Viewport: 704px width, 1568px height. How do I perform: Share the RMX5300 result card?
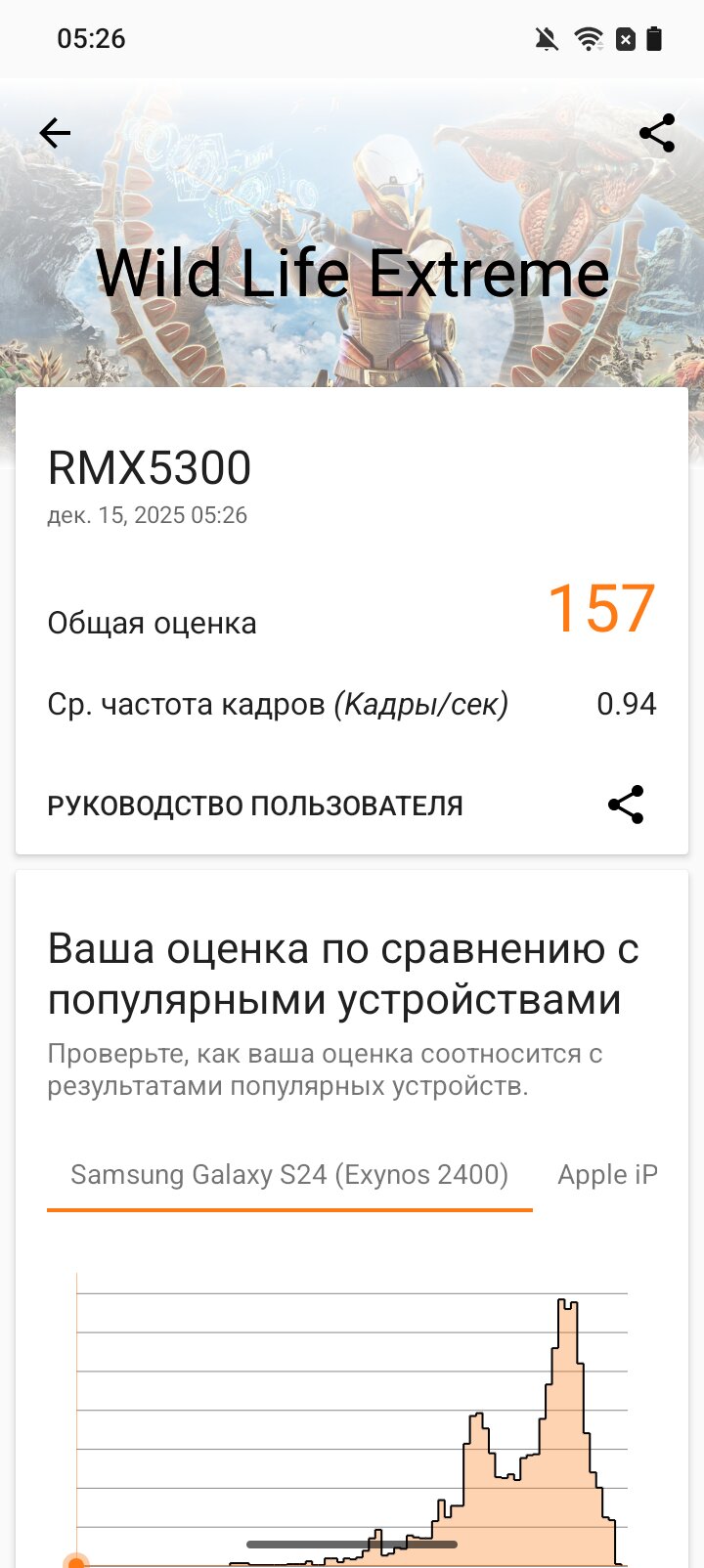coord(626,805)
